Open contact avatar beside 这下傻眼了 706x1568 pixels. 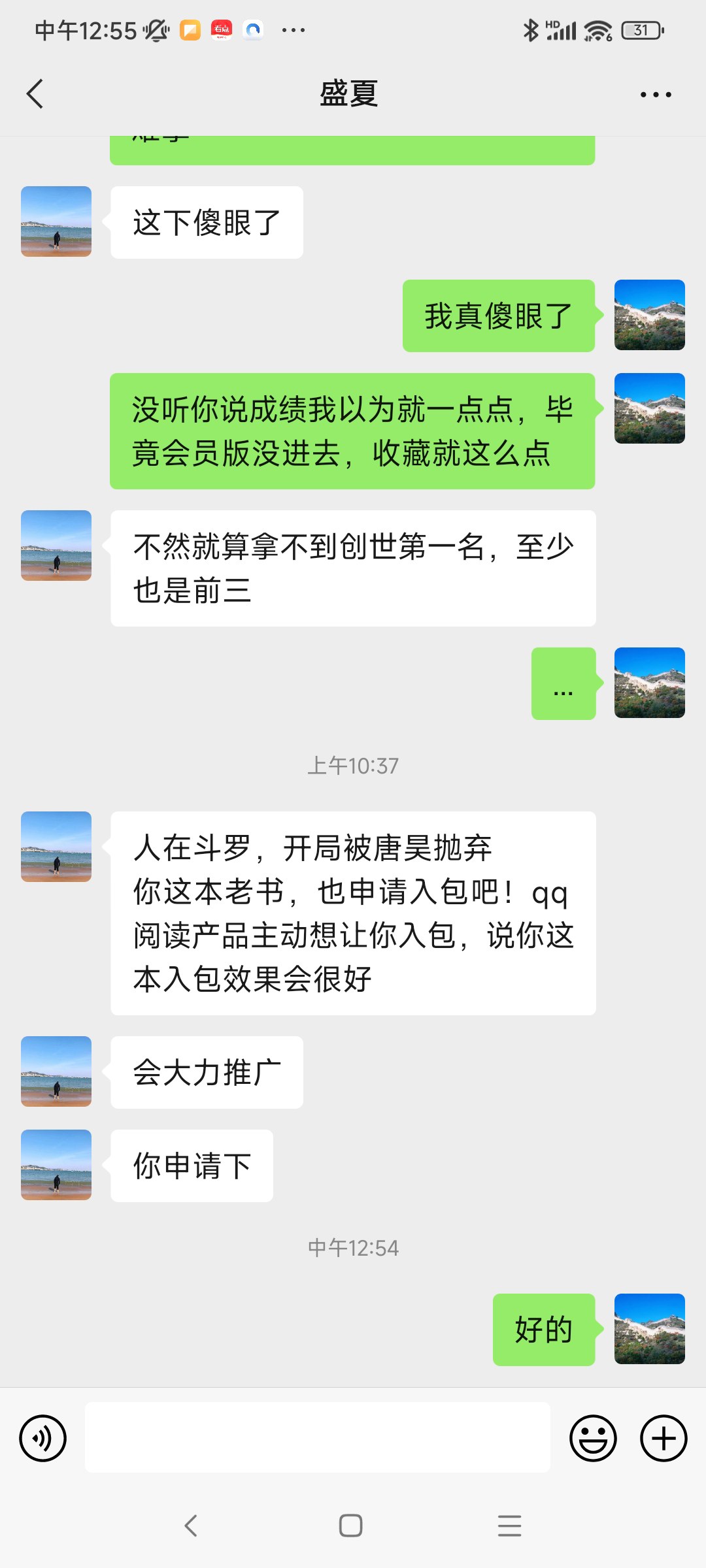[x=56, y=221]
